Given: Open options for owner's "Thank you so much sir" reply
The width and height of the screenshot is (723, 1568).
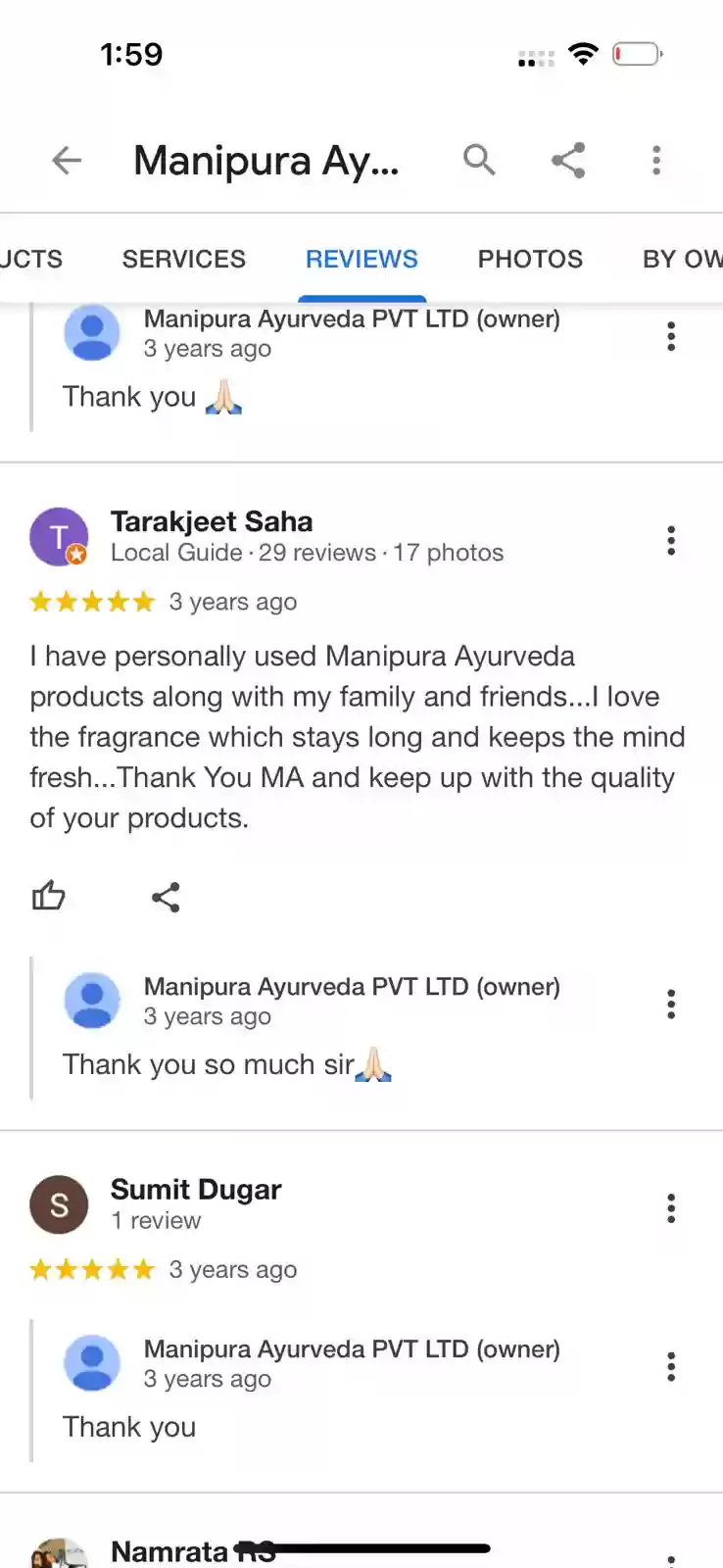Looking at the screenshot, I should pos(671,1004).
